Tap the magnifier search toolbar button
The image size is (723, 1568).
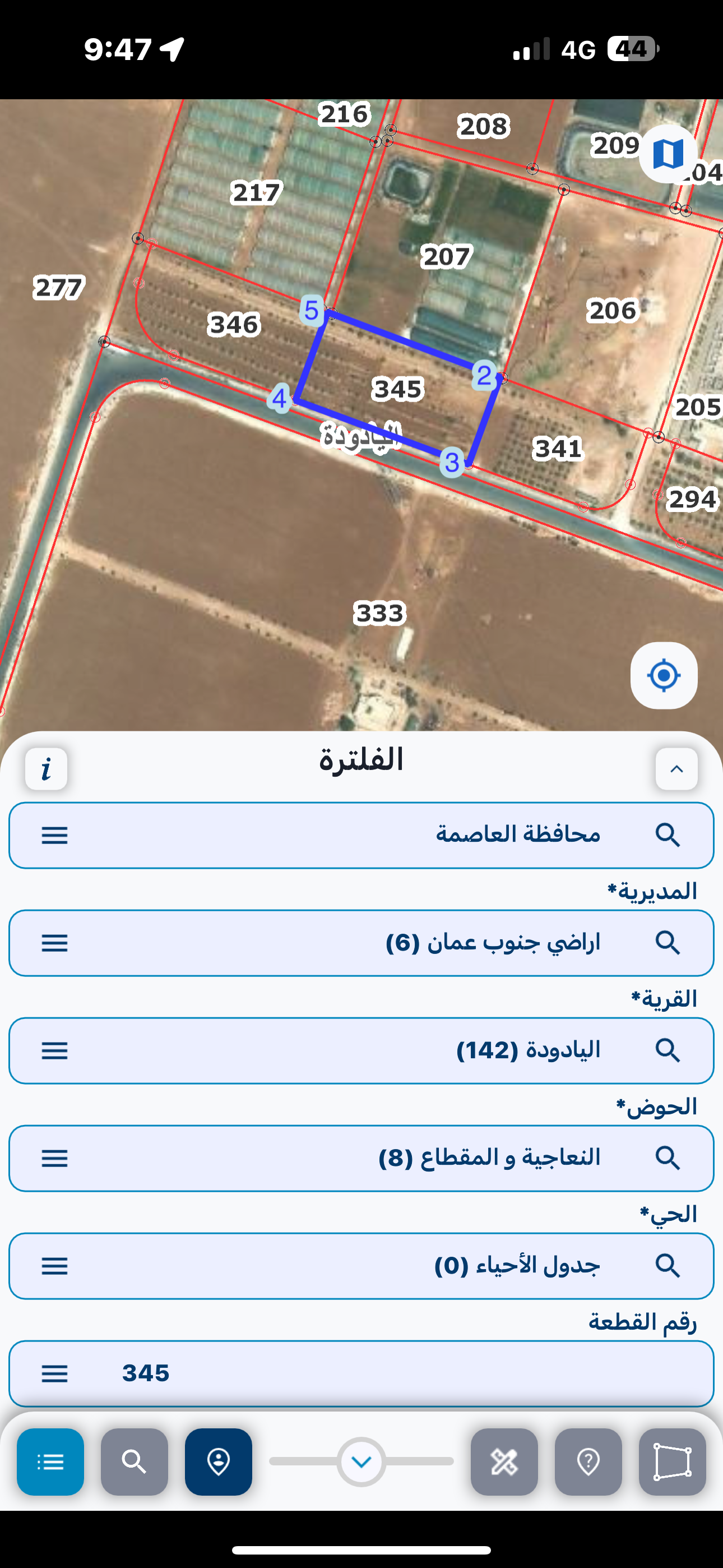pos(135,1461)
